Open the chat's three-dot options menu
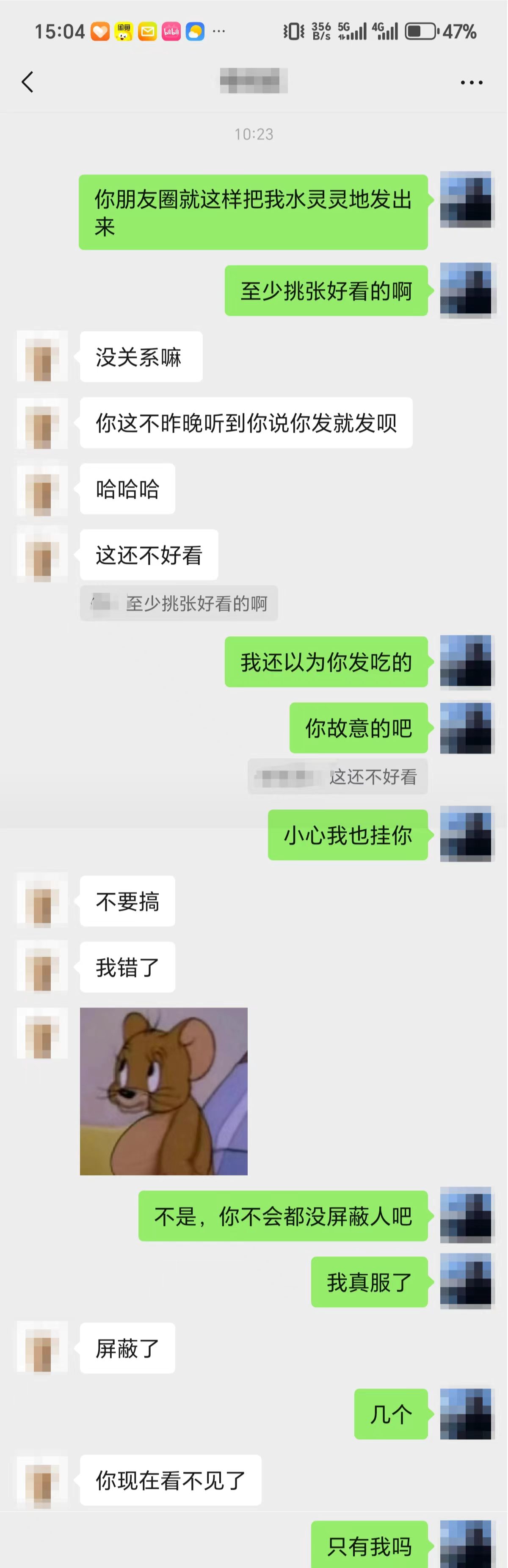Image resolution: width=508 pixels, height=1568 pixels. click(471, 82)
